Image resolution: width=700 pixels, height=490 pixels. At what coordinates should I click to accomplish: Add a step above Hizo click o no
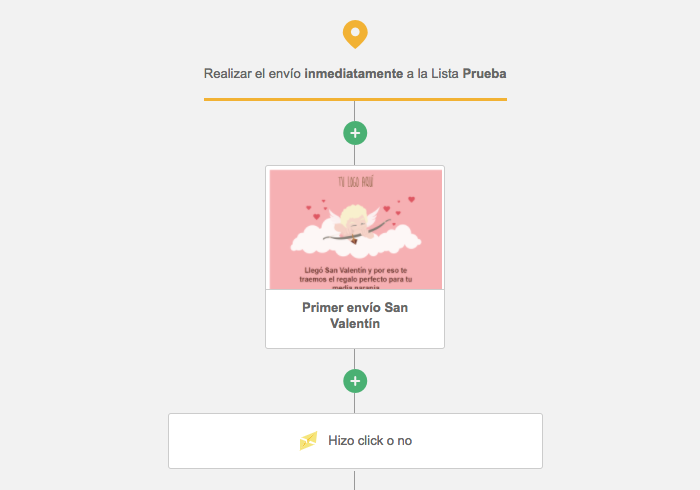[355, 381]
